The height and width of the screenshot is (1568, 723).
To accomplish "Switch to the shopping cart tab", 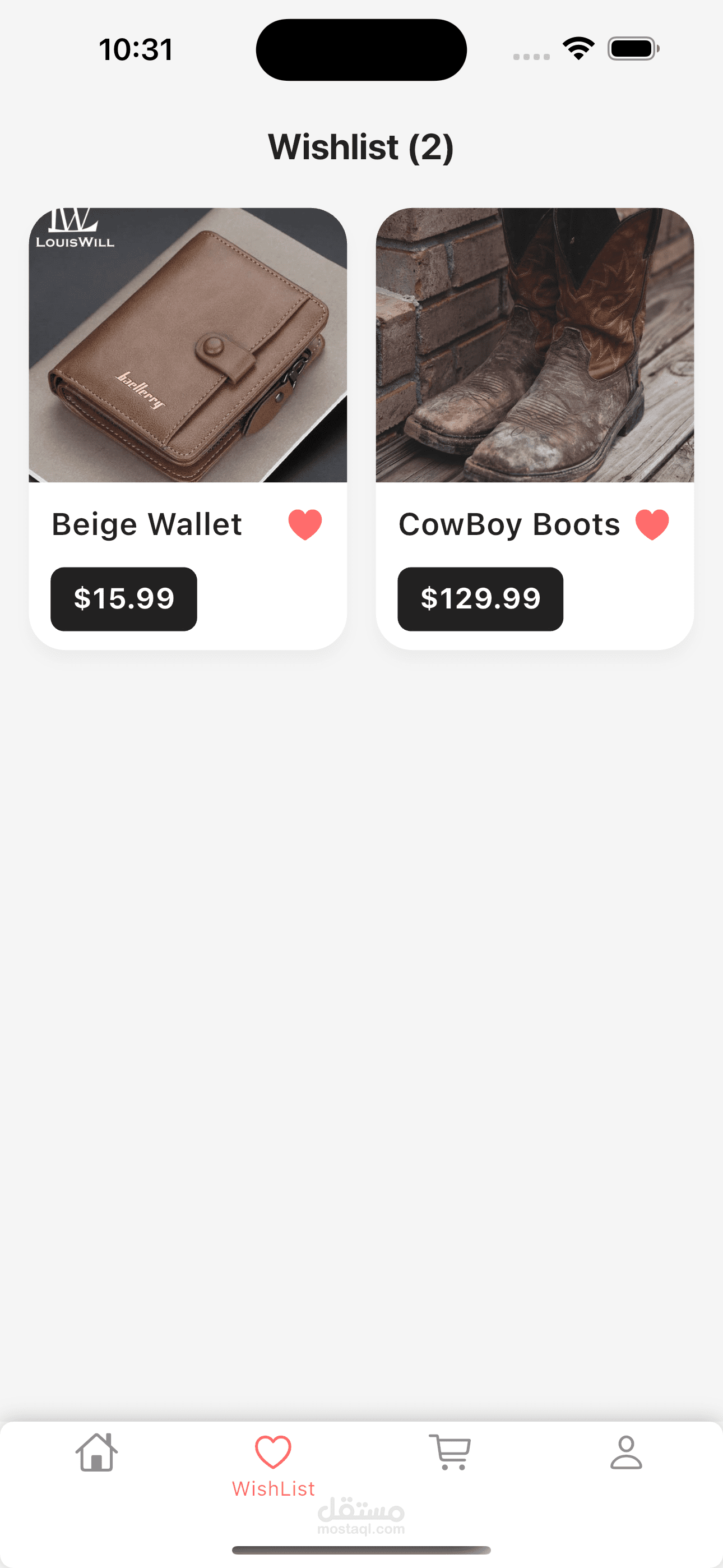I will coord(449,1452).
